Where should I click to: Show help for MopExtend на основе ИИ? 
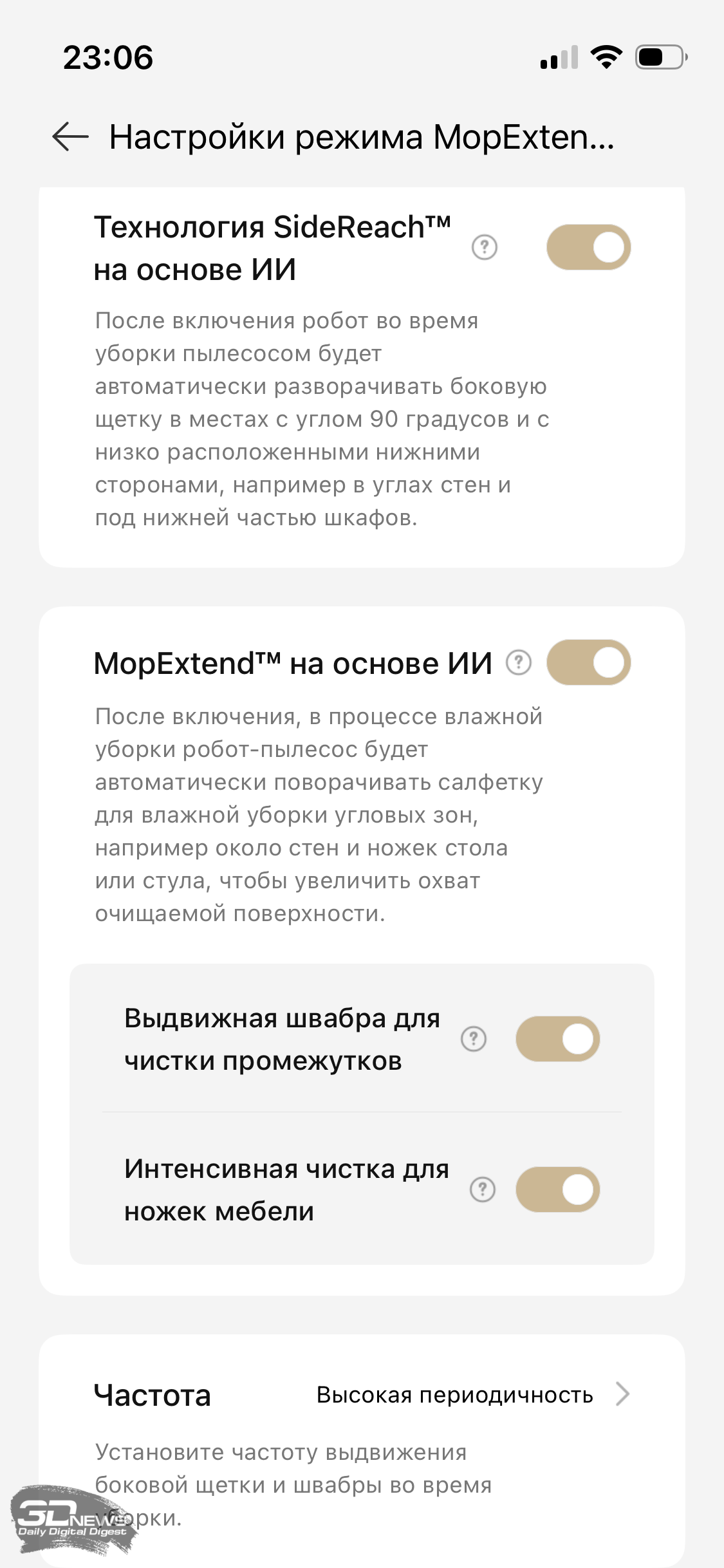519,662
